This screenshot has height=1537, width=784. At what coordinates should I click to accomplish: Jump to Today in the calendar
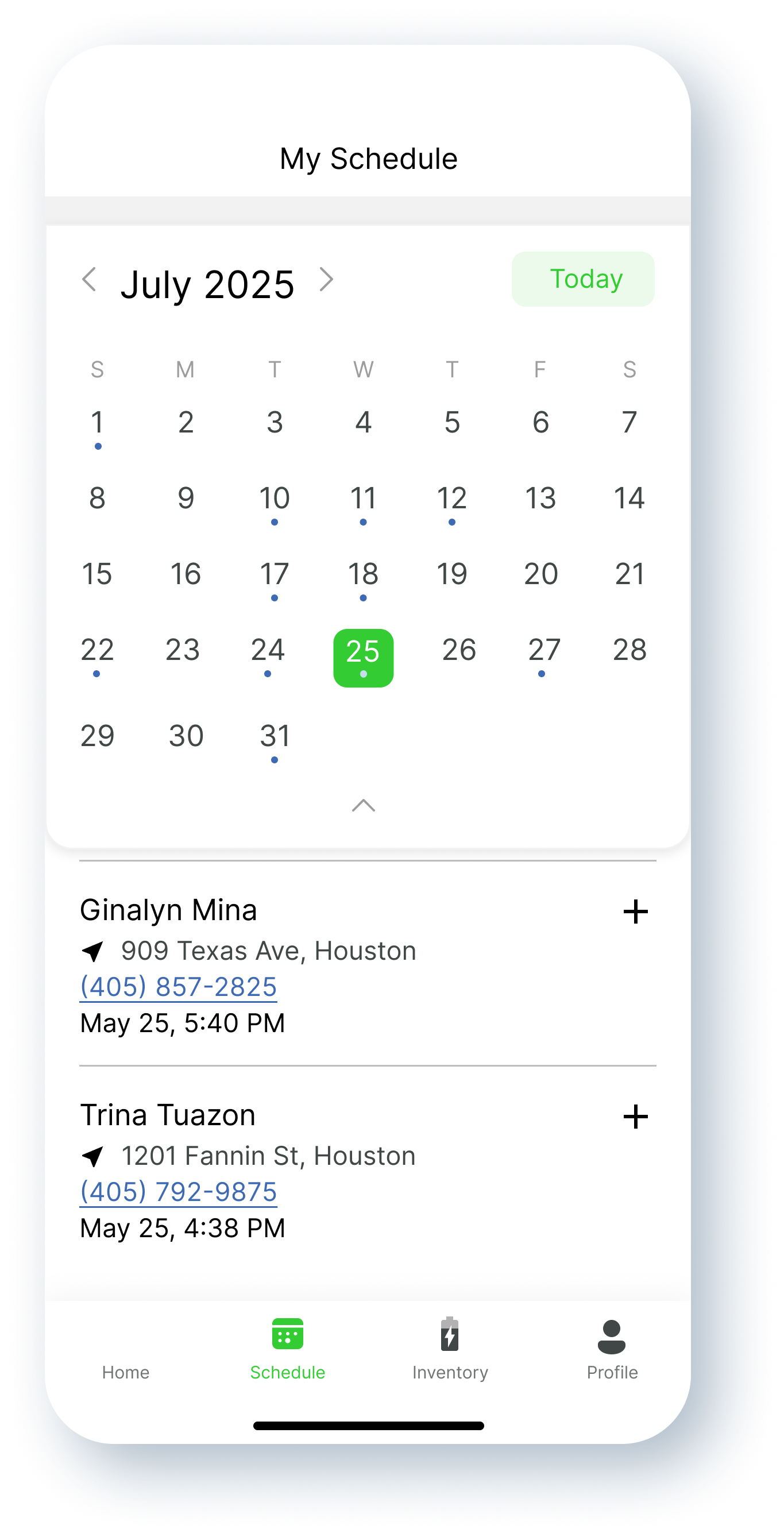pos(583,279)
